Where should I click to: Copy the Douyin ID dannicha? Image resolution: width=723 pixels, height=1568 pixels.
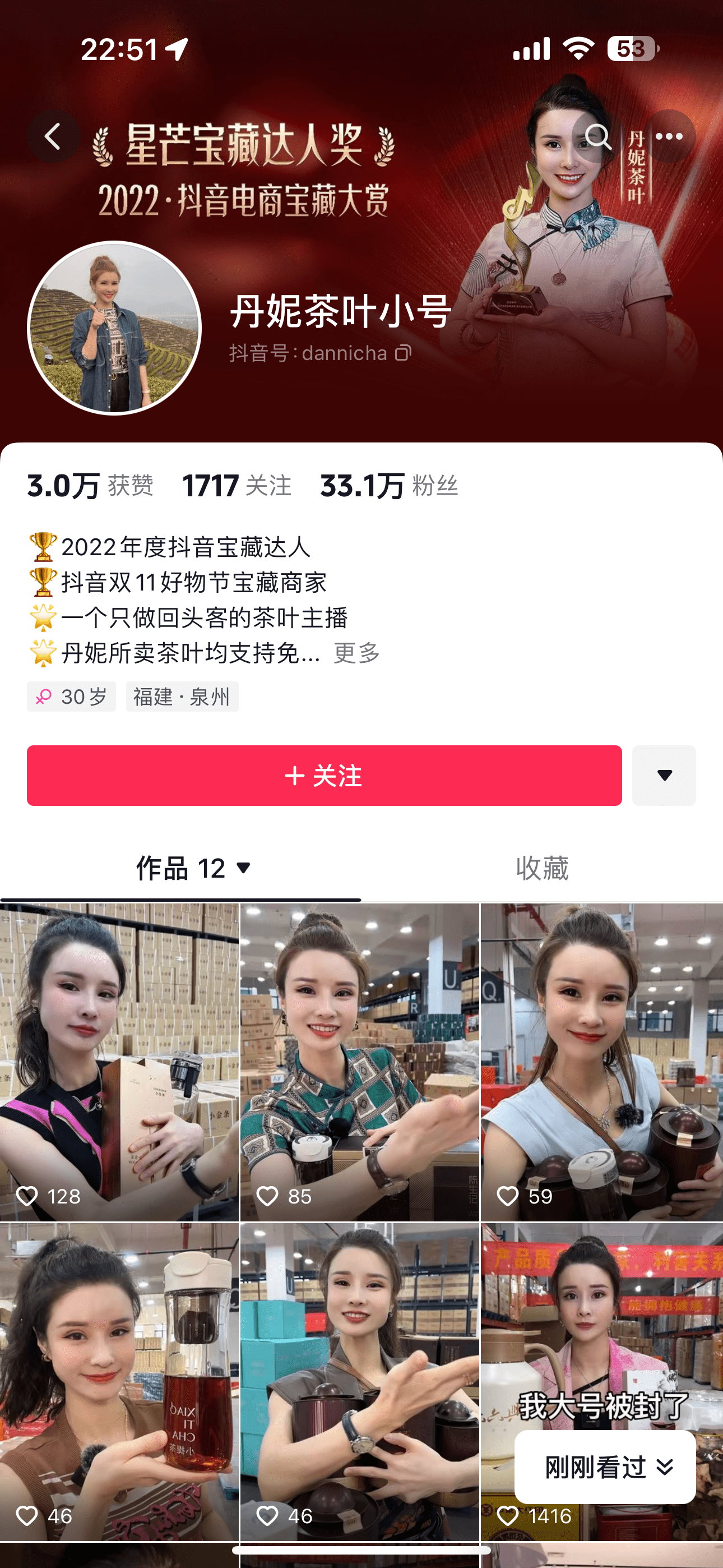(x=404, y=353)
